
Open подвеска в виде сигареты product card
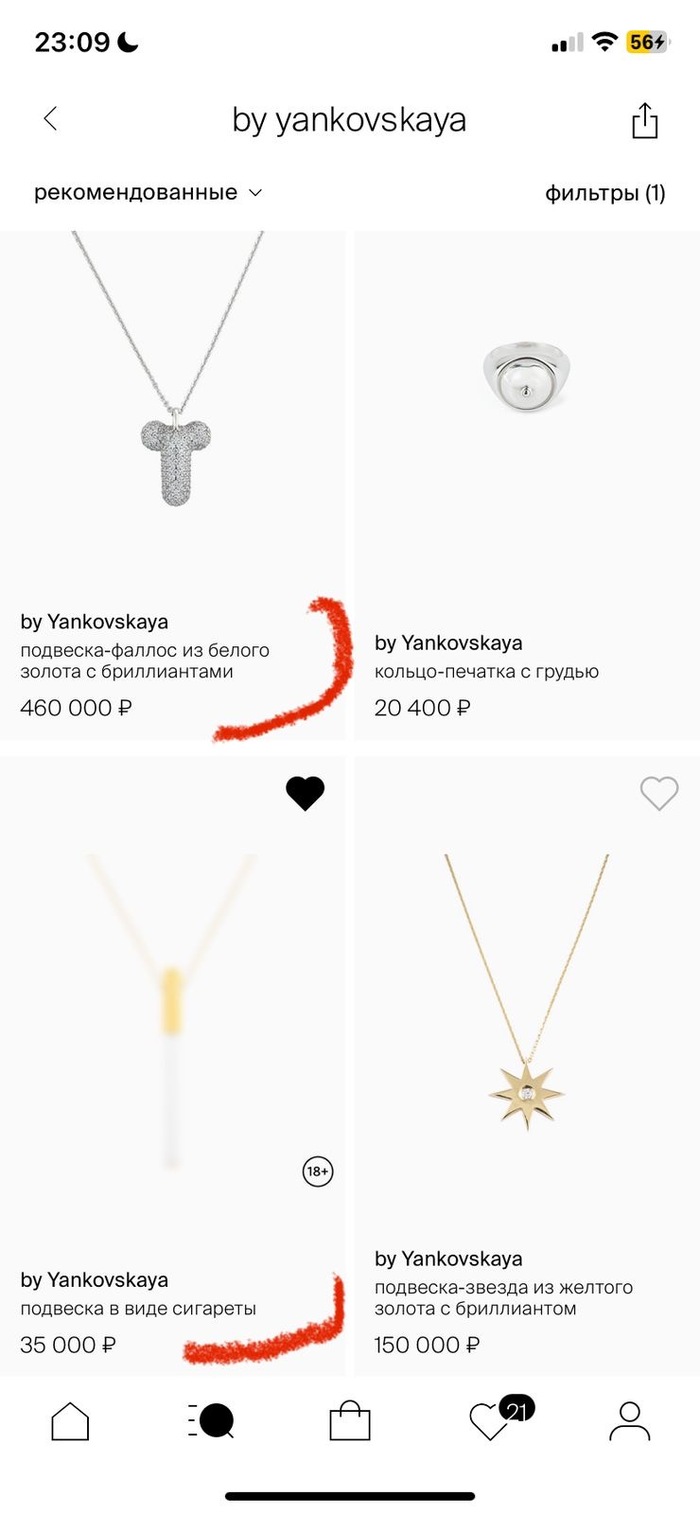tap(172, 1010)
